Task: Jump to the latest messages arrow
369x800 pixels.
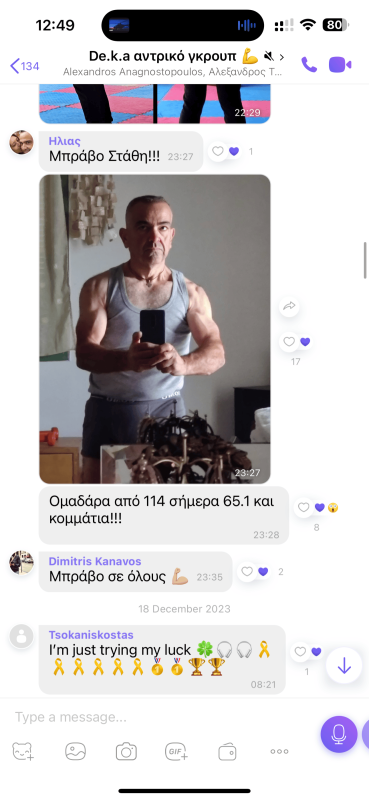Action: point(344,665)
